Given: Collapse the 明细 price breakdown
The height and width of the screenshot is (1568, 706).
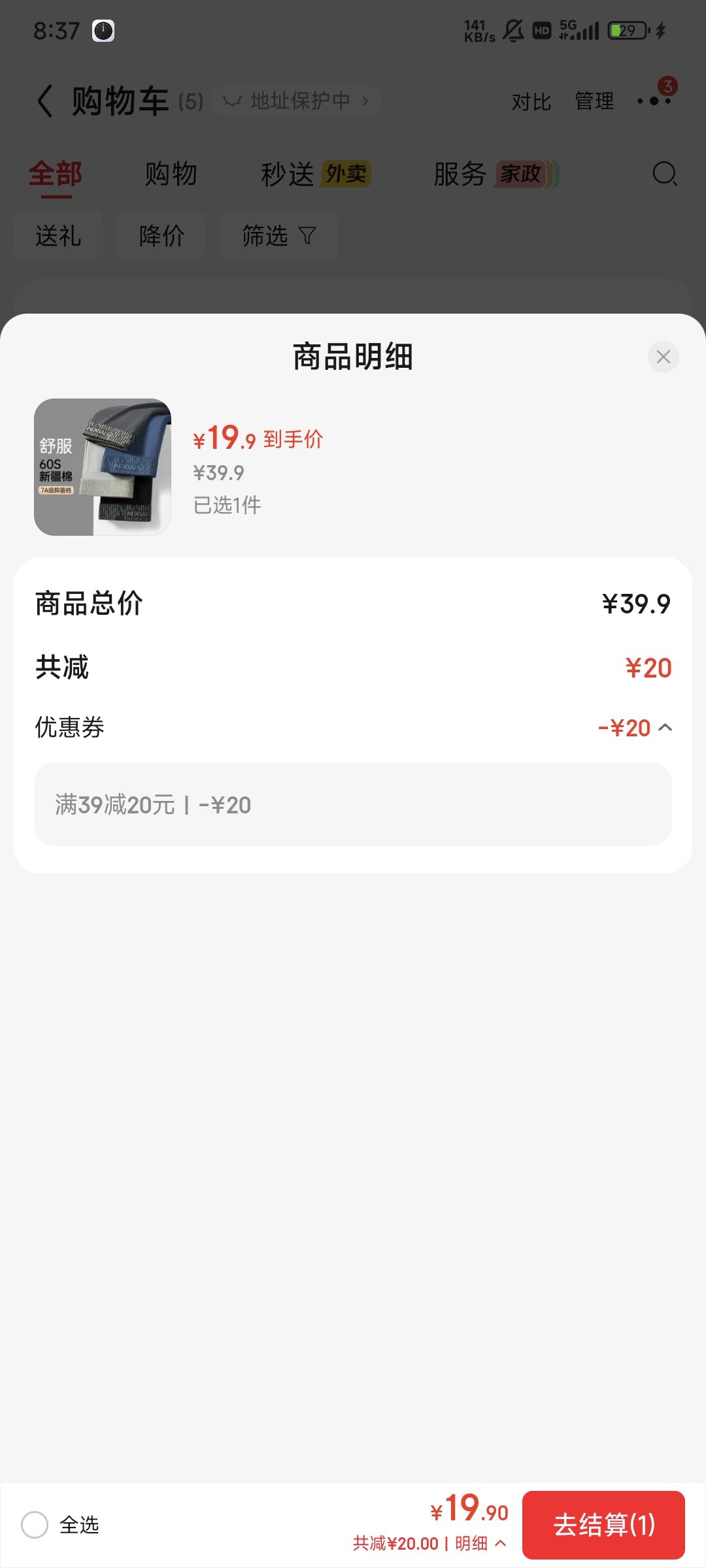Looking at the screenshot, I should 480,1543.
